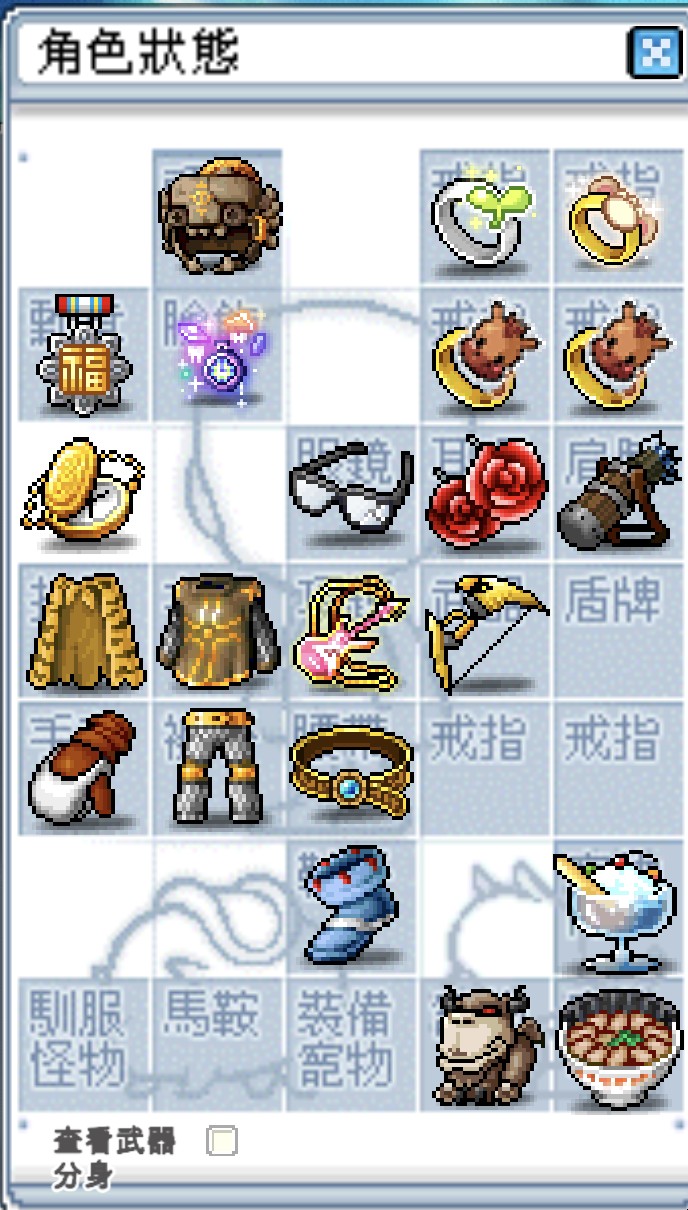688x1210 pixels.
Task: Select the sprout ring slot
Action: click(485, 220)
